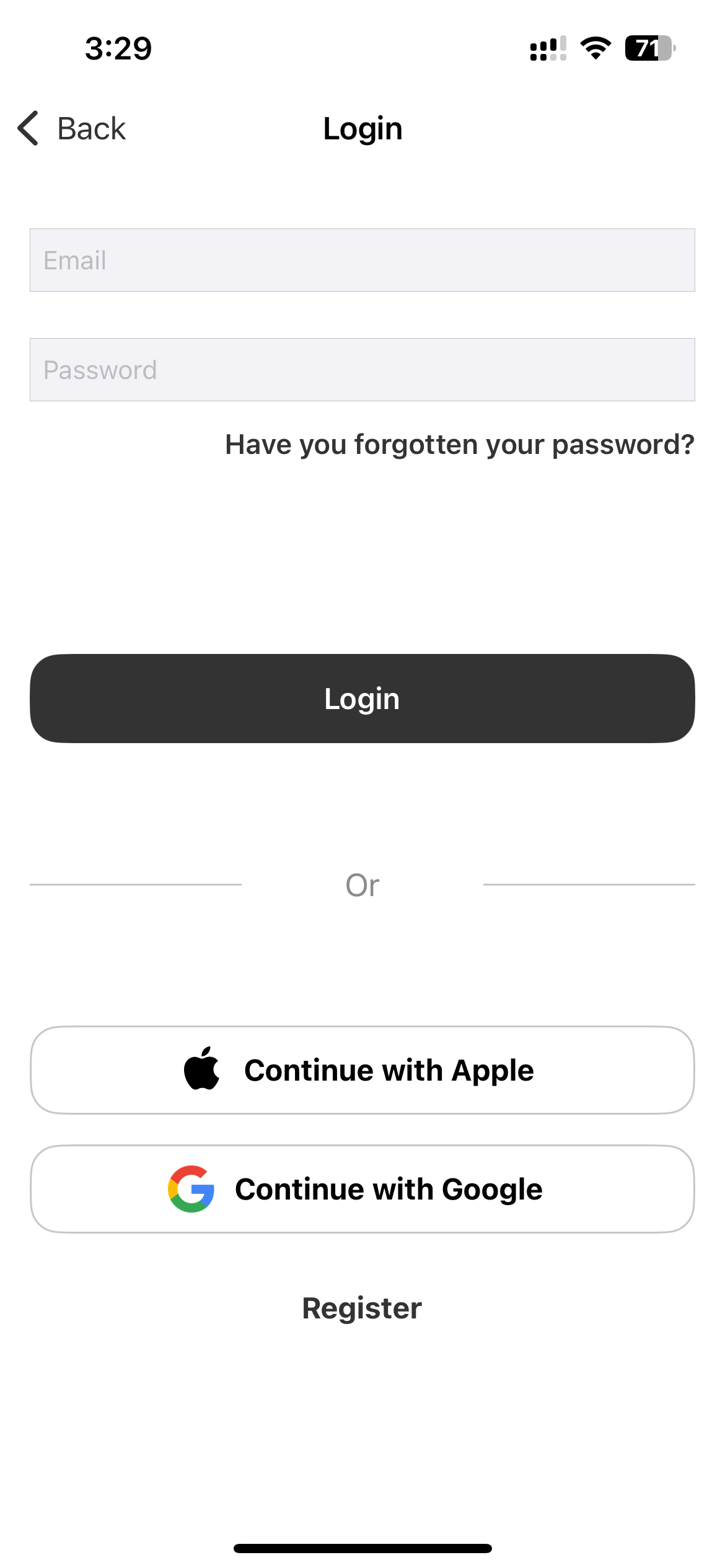Open the Register link
Screen dimensions: 725x1568
(362, 1308)
